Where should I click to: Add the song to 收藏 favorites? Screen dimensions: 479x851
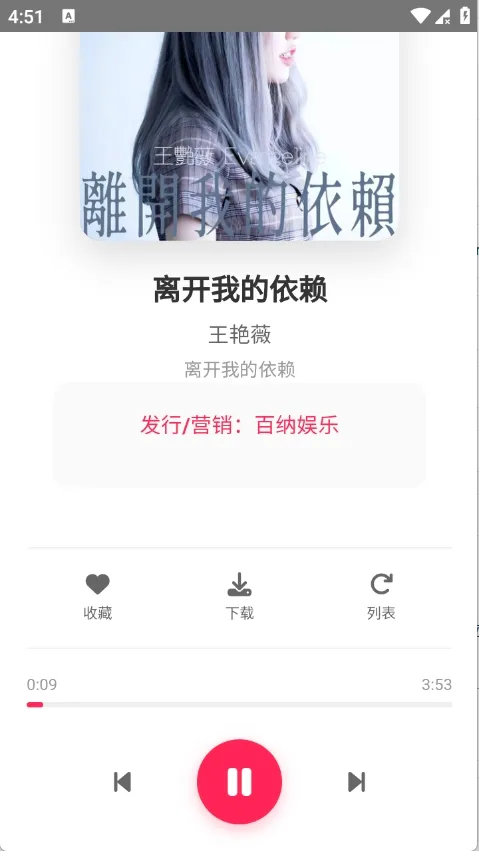pyautogui.click(x=98, y=597)
